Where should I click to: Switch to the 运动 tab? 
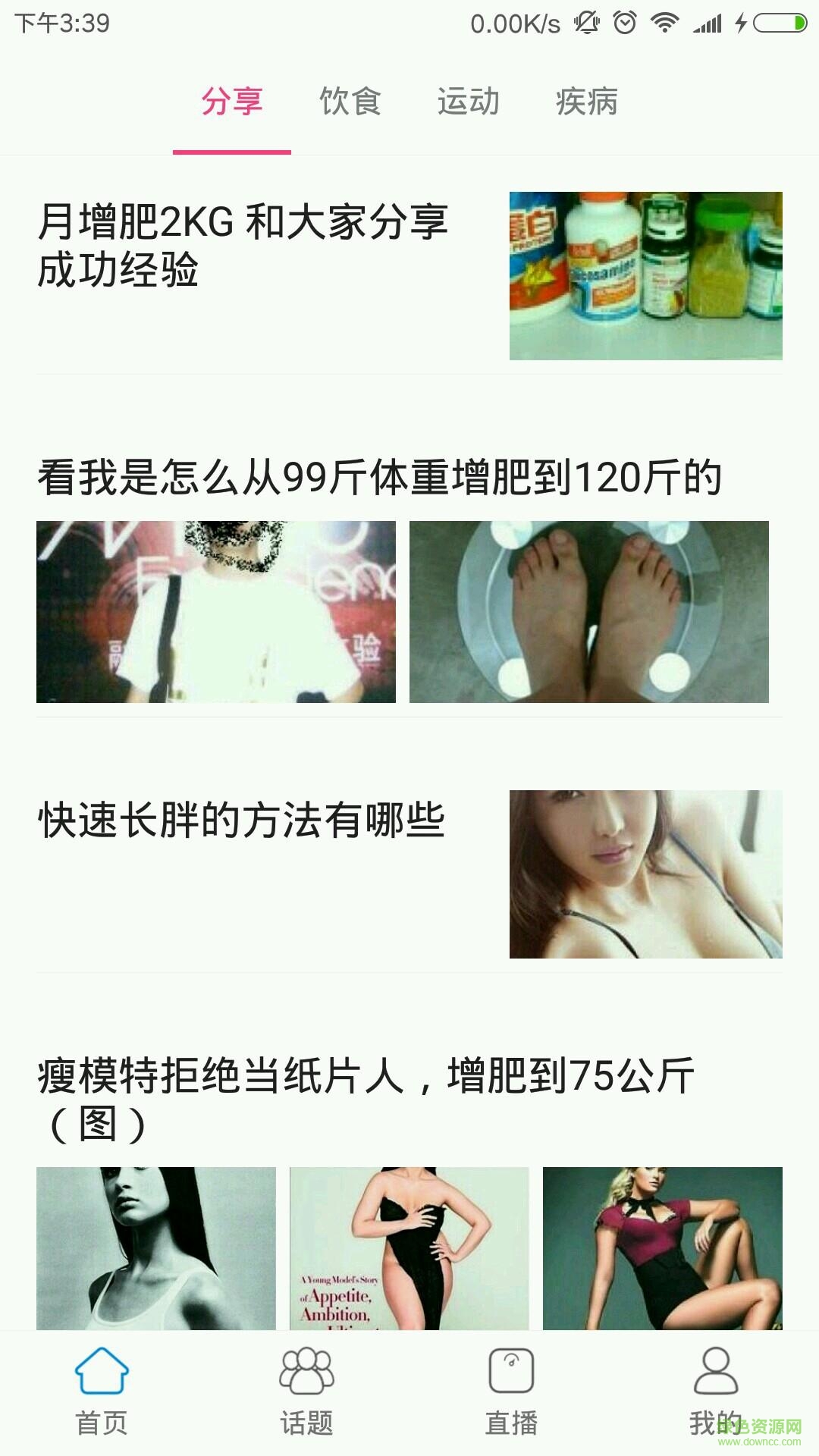(x=468, y=104)
